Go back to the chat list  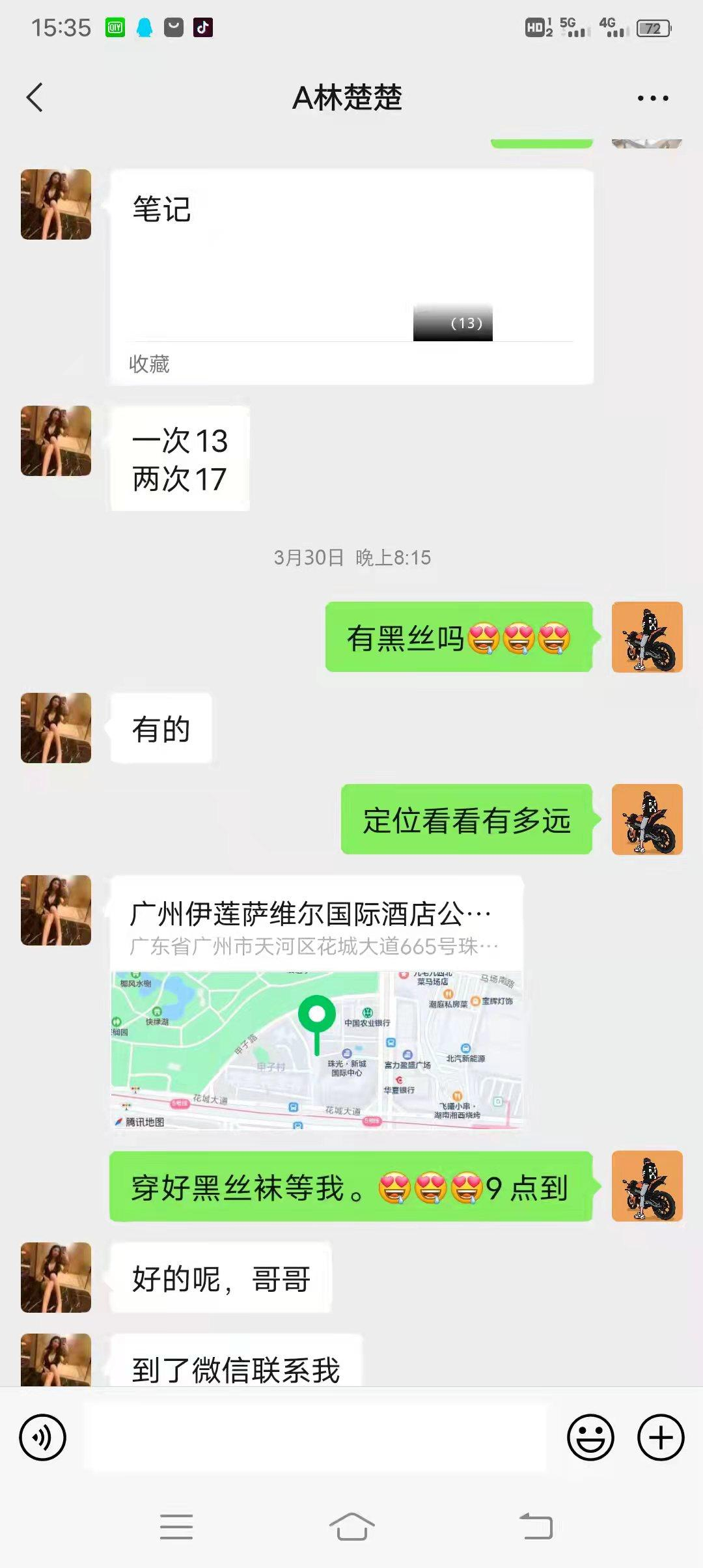click(x=35, y=98)
